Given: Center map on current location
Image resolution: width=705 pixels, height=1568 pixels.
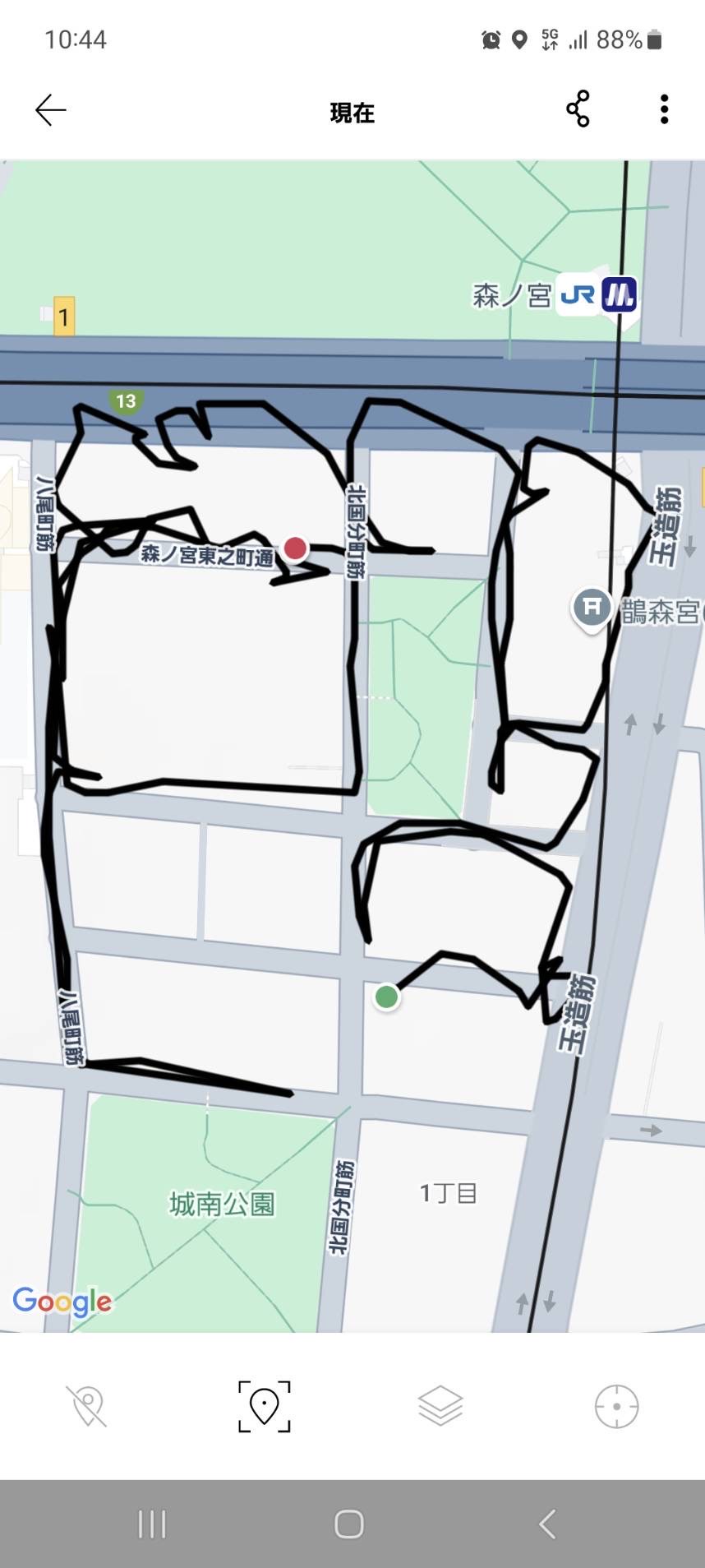Looking at the screenshot, I should [x=616, y=1406].
